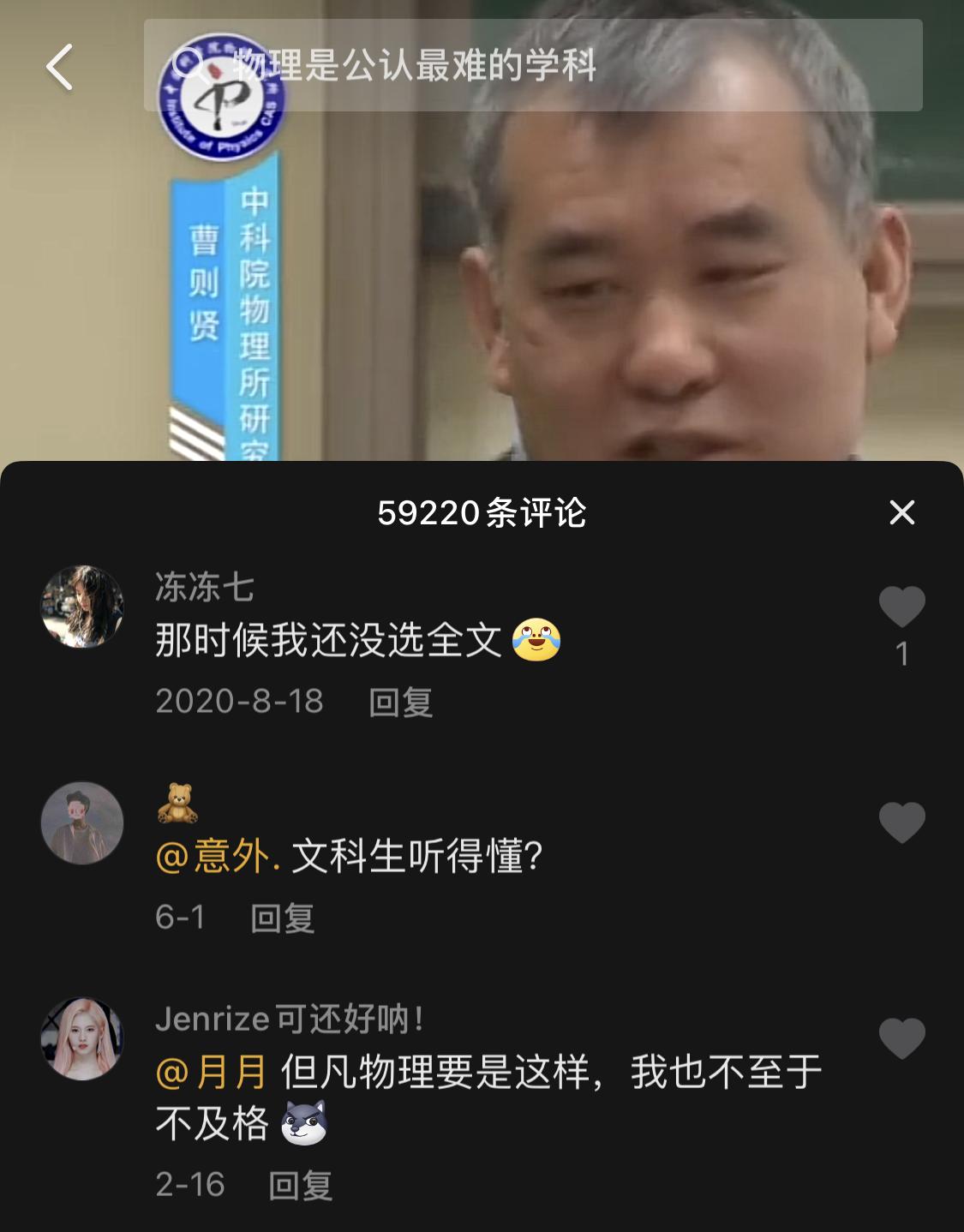Image resolution: width=964 pixels, height=1232 pixels.
Task: Click the heart icon on 冻冻七's comment
Action: tap(900, 605)
